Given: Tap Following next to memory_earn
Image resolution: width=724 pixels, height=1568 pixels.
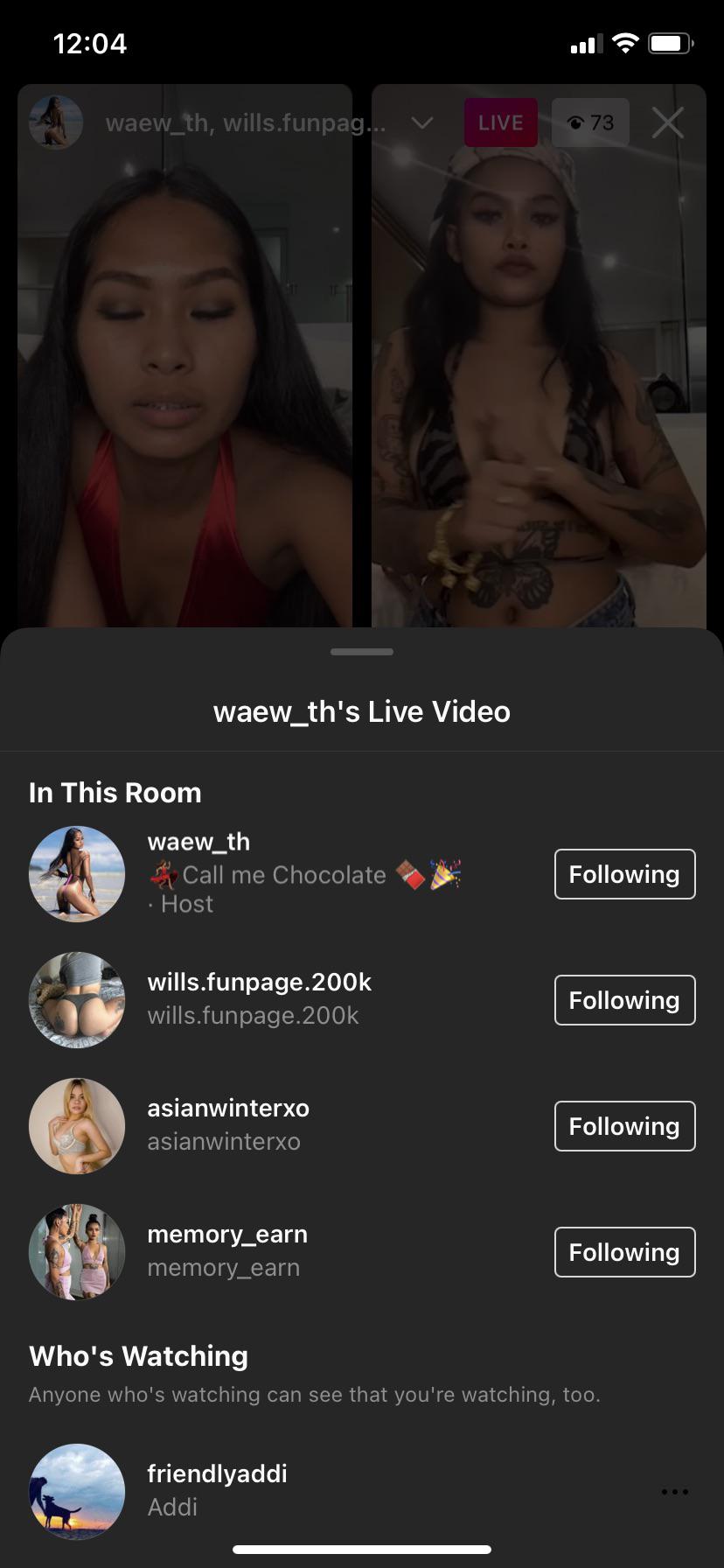Looking at the screenshot, I should click(x=624, y=1252).
